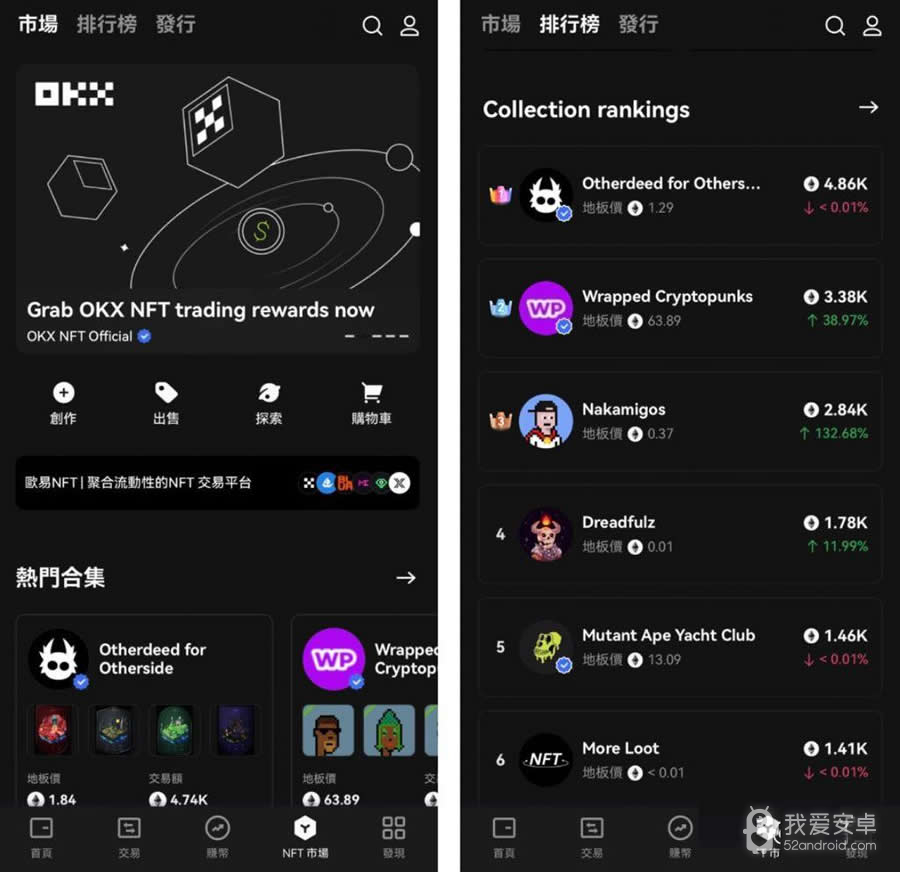Open the OKX NFT trading rewards banner
Viewport: 900px width, 872px height.
point(217,208)
